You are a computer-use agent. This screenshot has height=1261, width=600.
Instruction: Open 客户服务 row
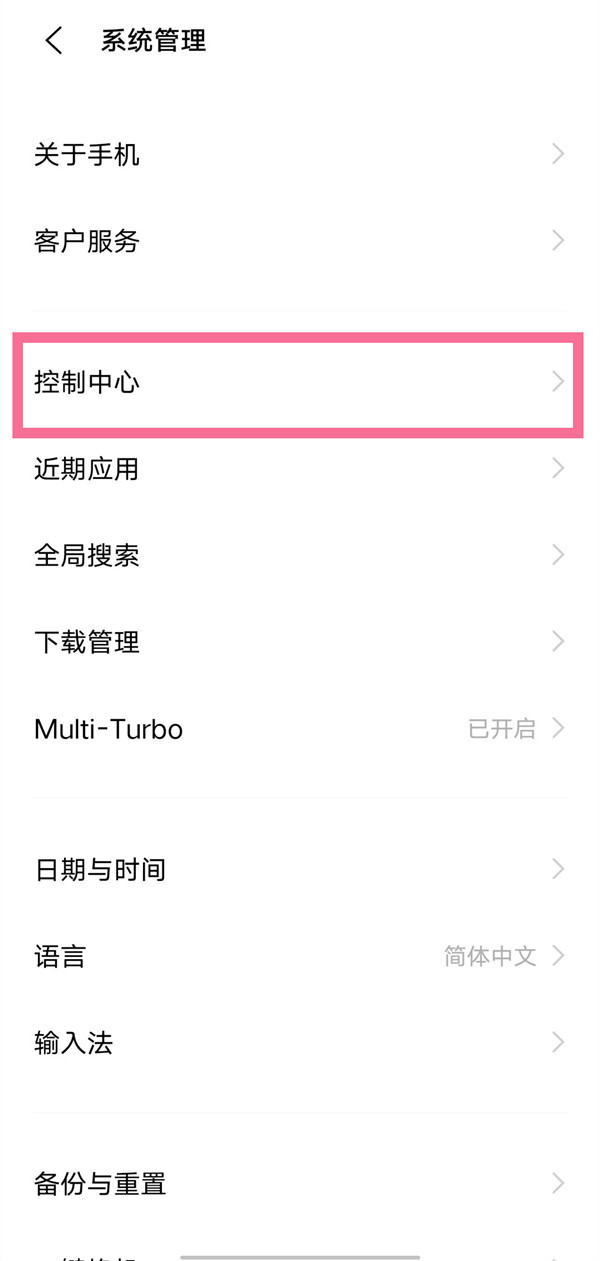point(298,241)
